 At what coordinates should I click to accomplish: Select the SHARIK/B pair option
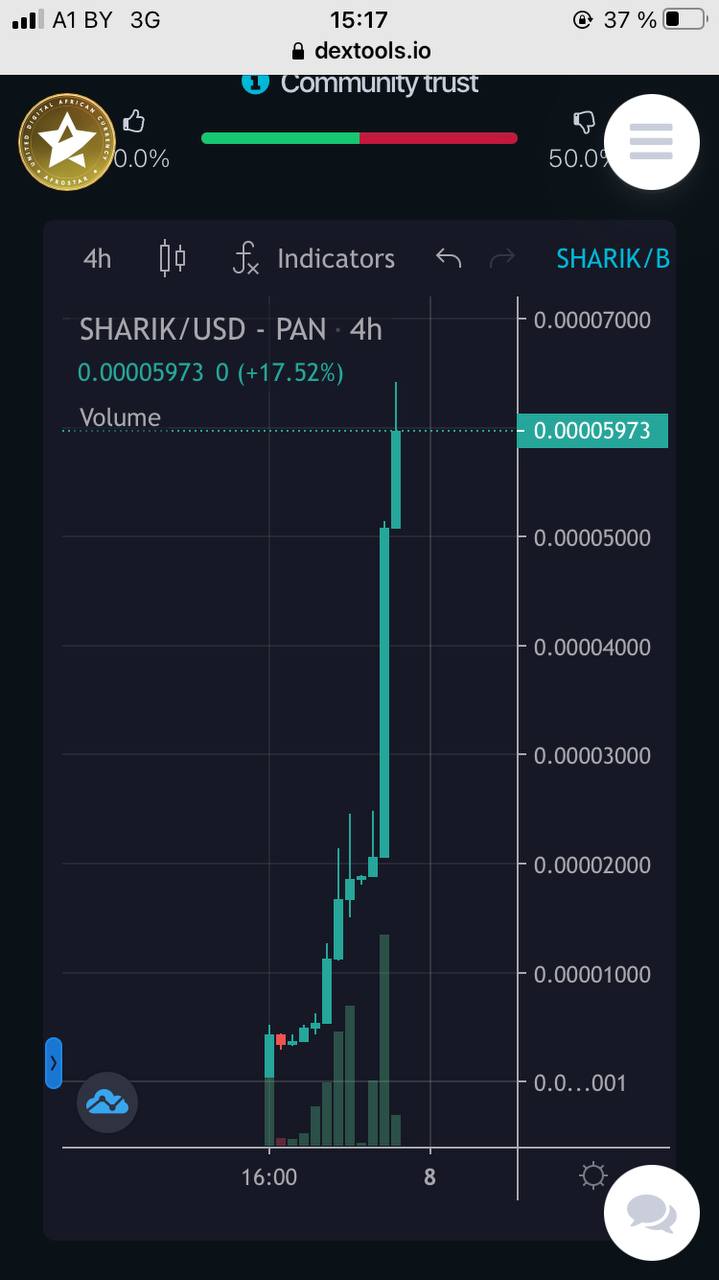point(612,259)
